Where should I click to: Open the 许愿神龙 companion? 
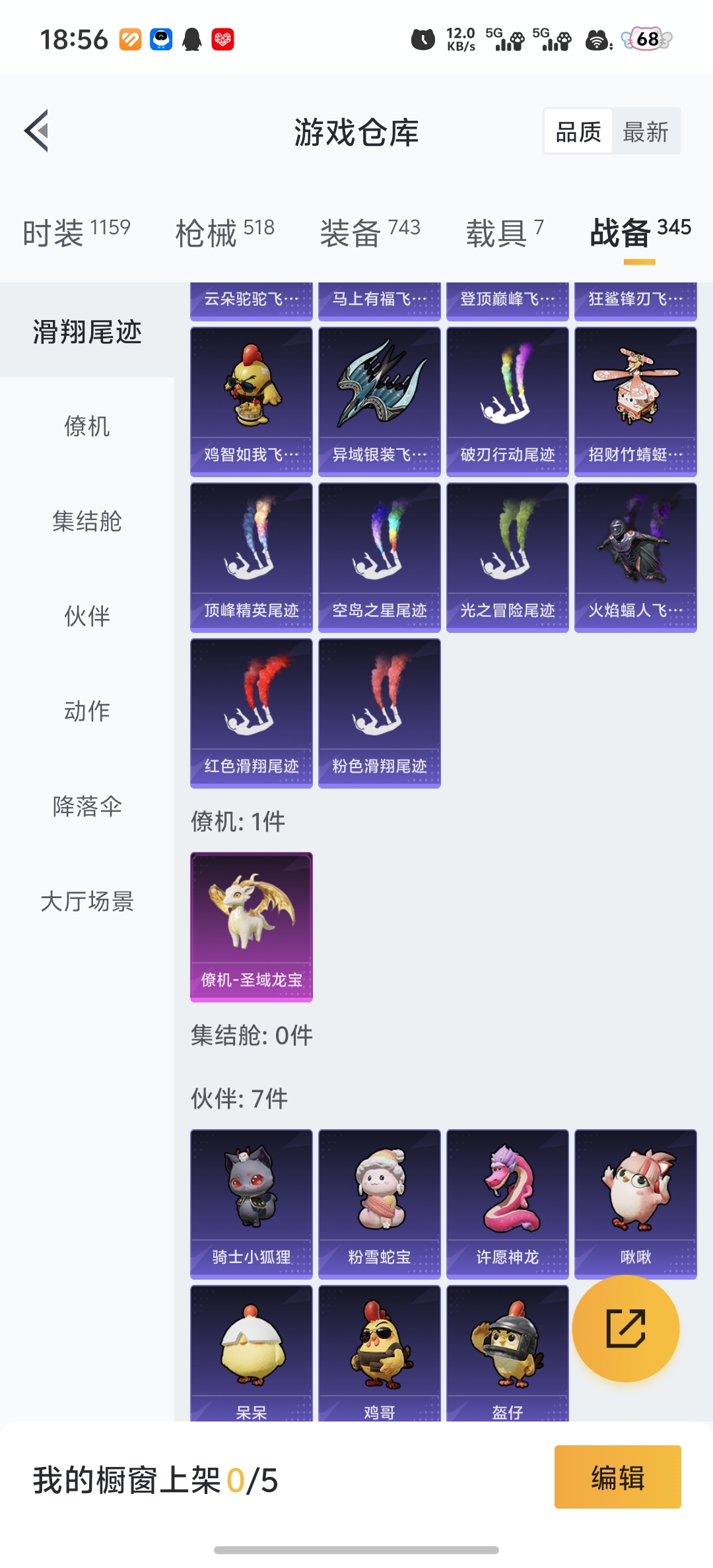tap(507, 1201)
